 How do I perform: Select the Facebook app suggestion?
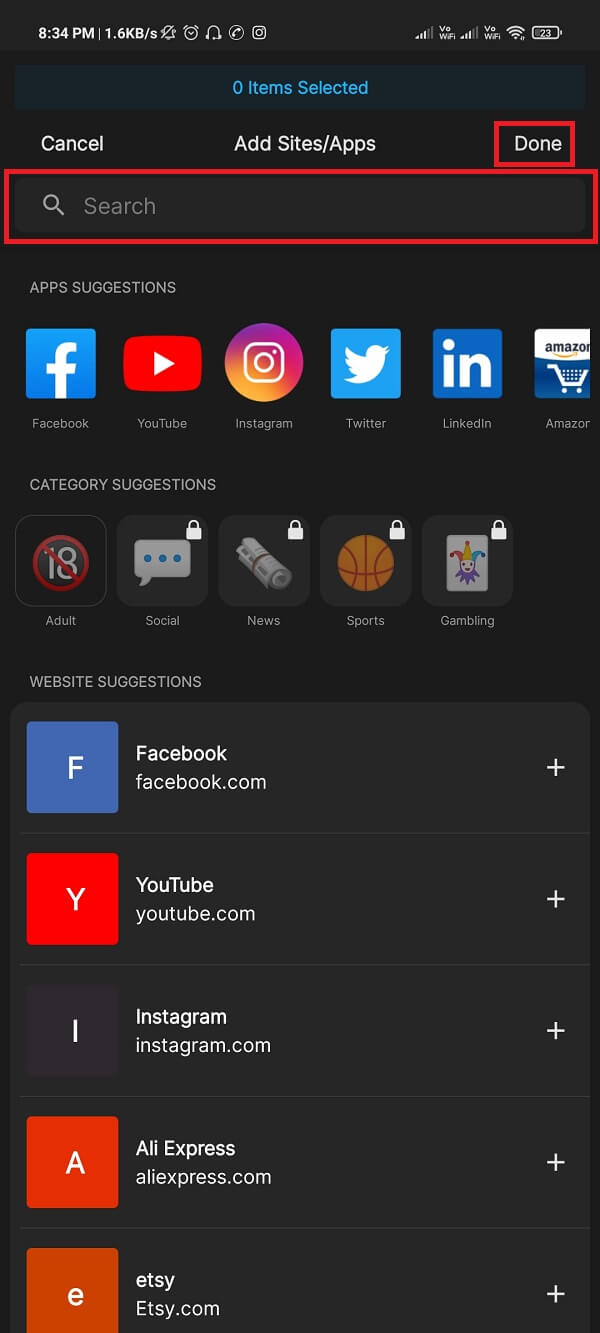click(x=61, y=364)
